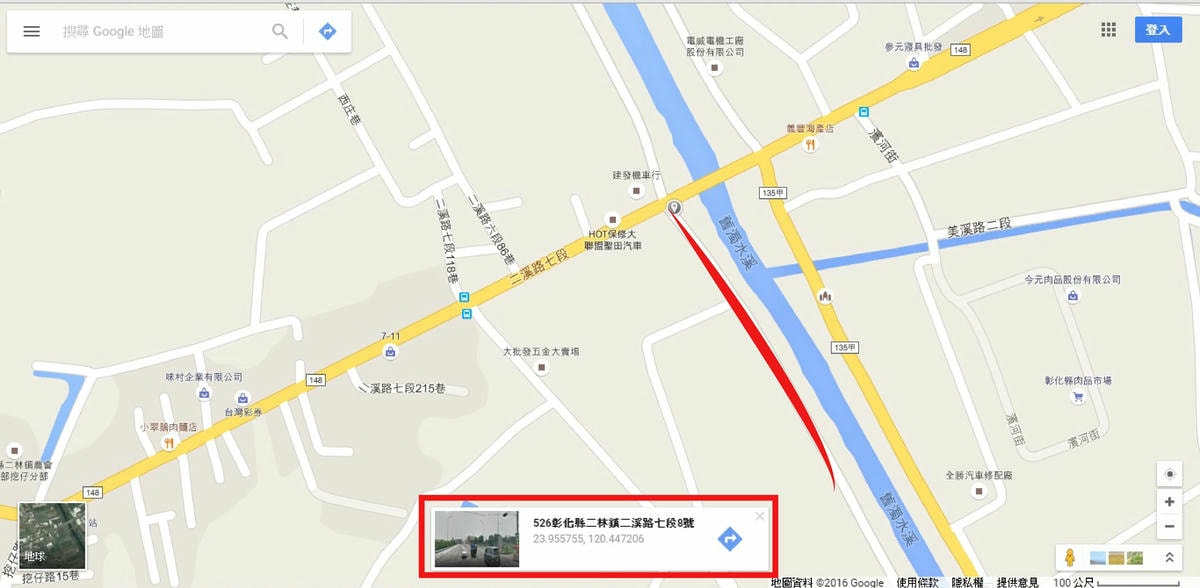Show my current location

[1170, 473]
